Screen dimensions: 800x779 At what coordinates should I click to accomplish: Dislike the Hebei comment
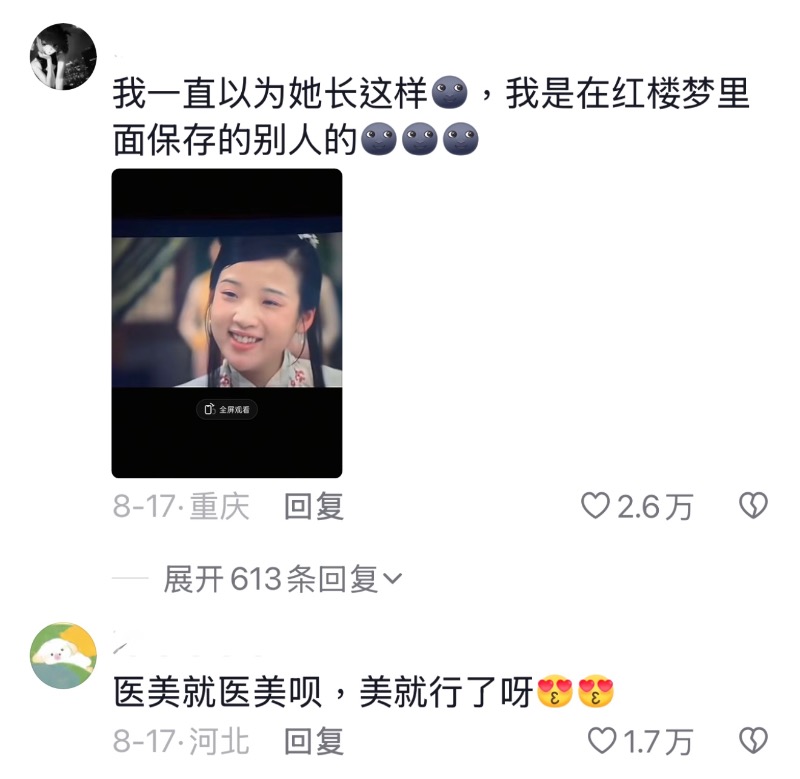752,741
